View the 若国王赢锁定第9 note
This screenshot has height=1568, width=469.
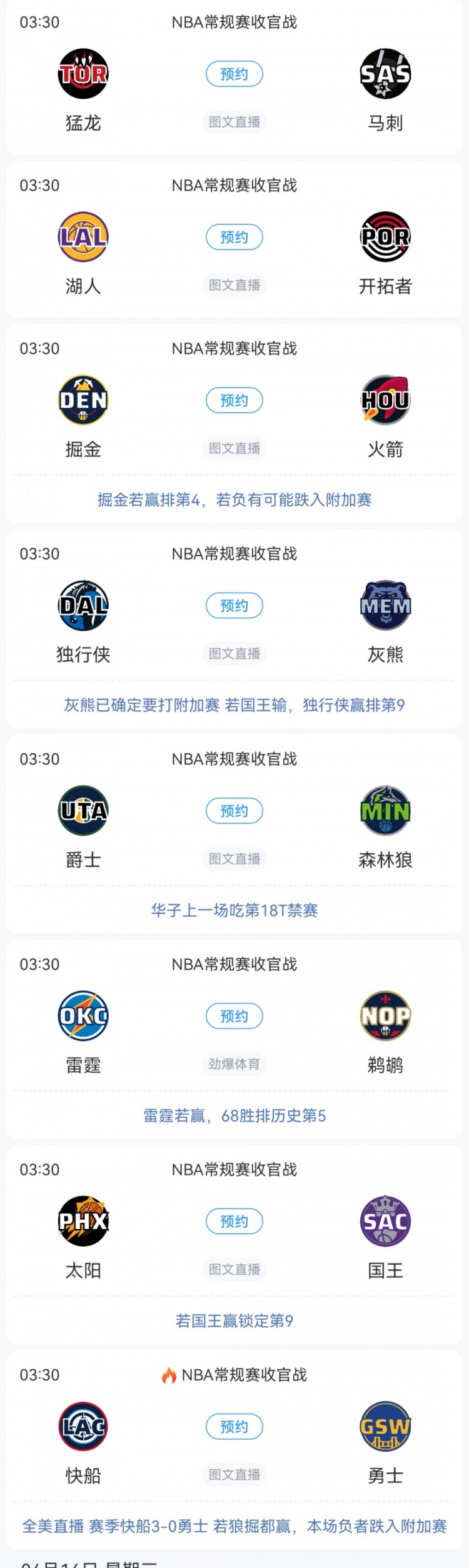[x=234, y=1320]
